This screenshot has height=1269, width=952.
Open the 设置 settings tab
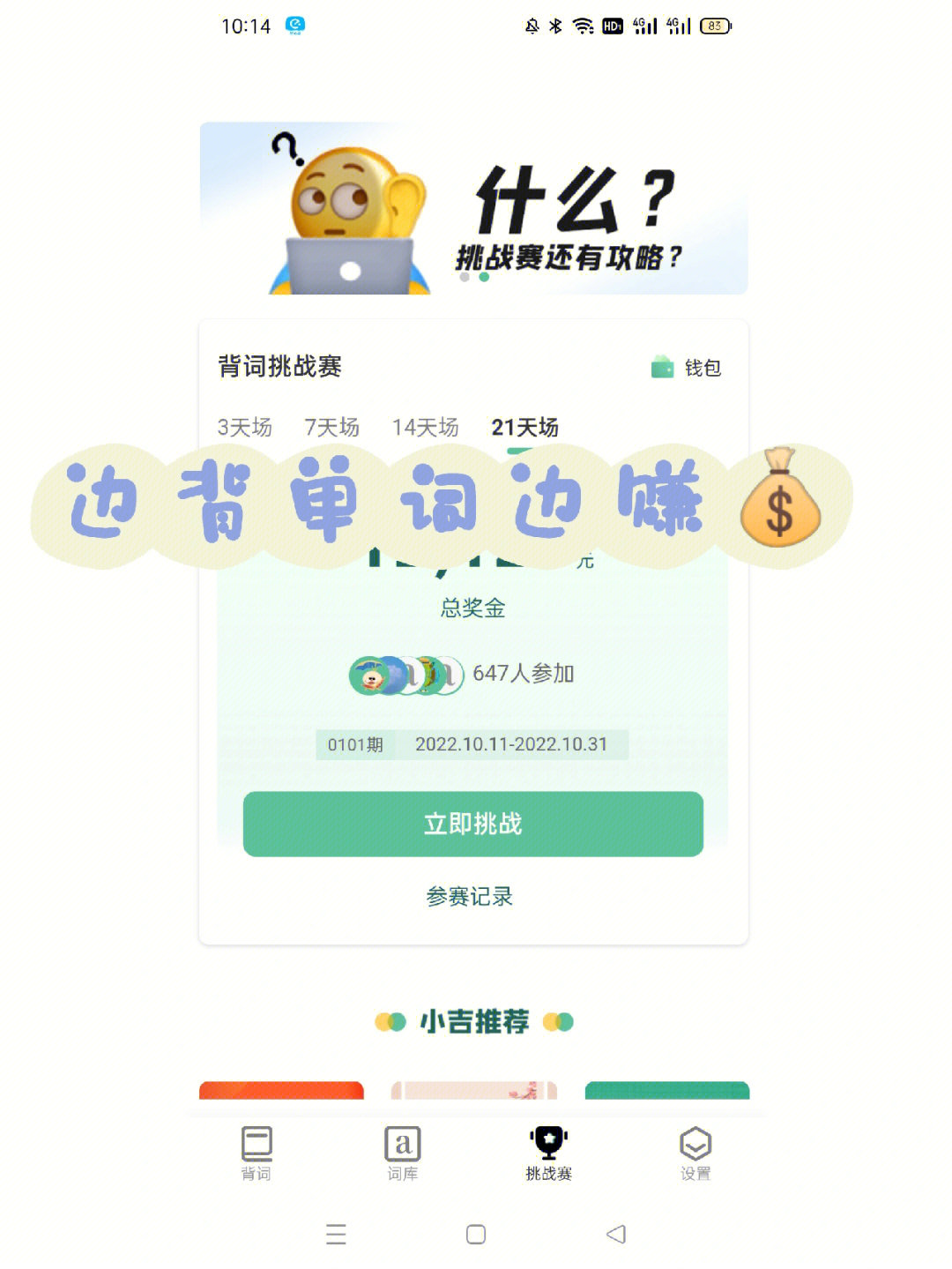[695, 1153]
